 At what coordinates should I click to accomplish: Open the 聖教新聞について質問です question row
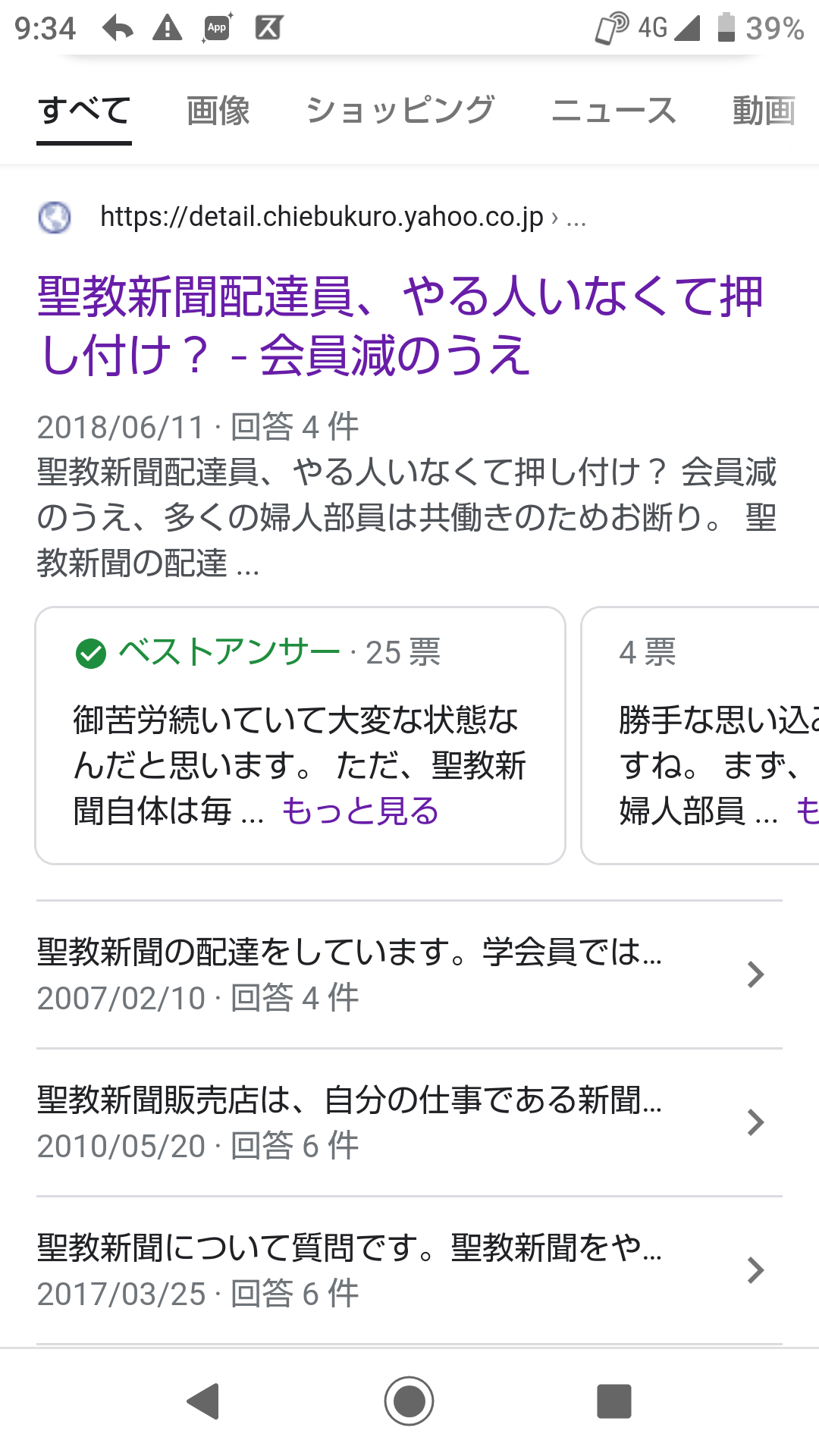[400, 1269]
